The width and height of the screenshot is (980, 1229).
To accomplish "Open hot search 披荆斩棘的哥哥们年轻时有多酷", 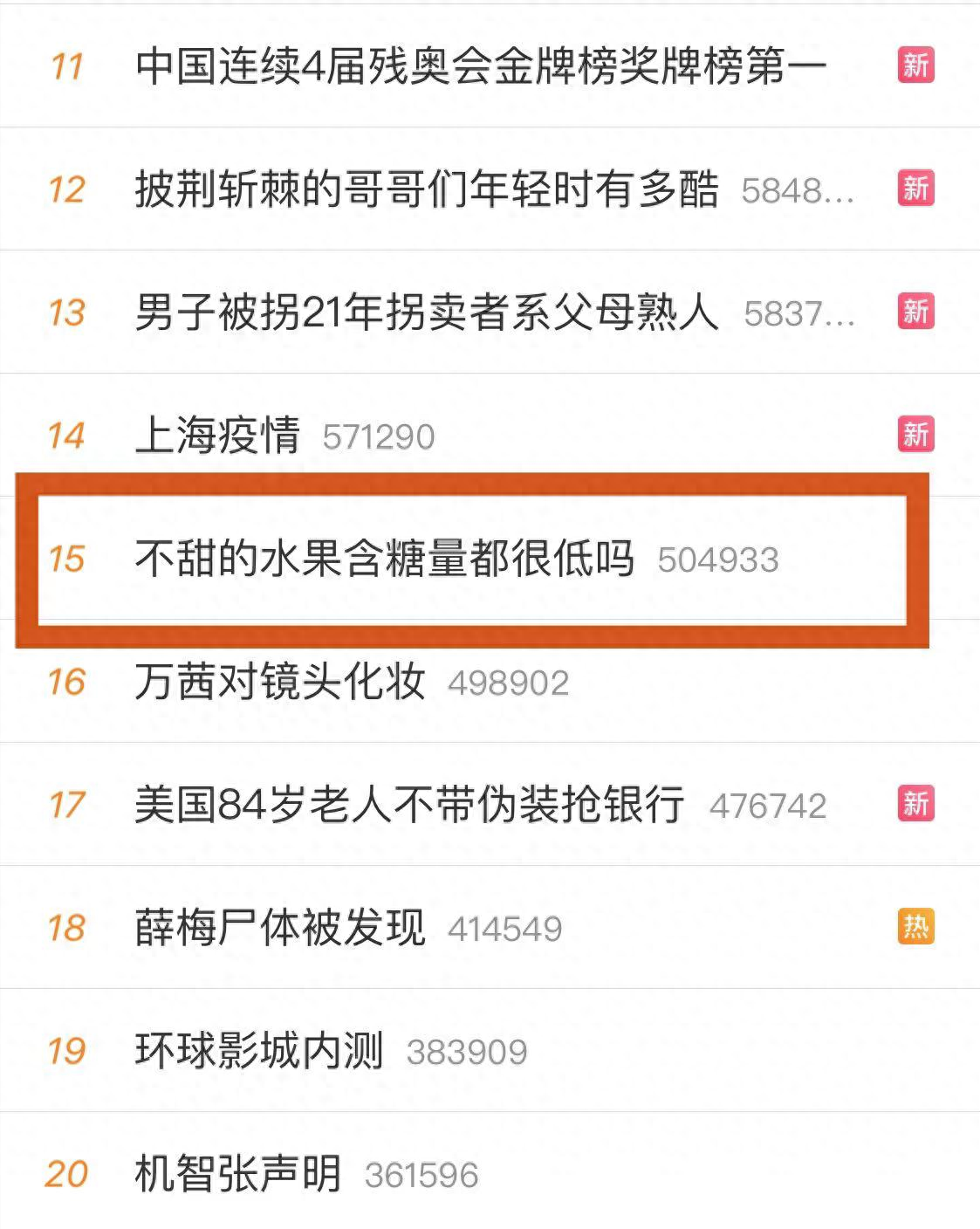I will [x=428, y=189].
